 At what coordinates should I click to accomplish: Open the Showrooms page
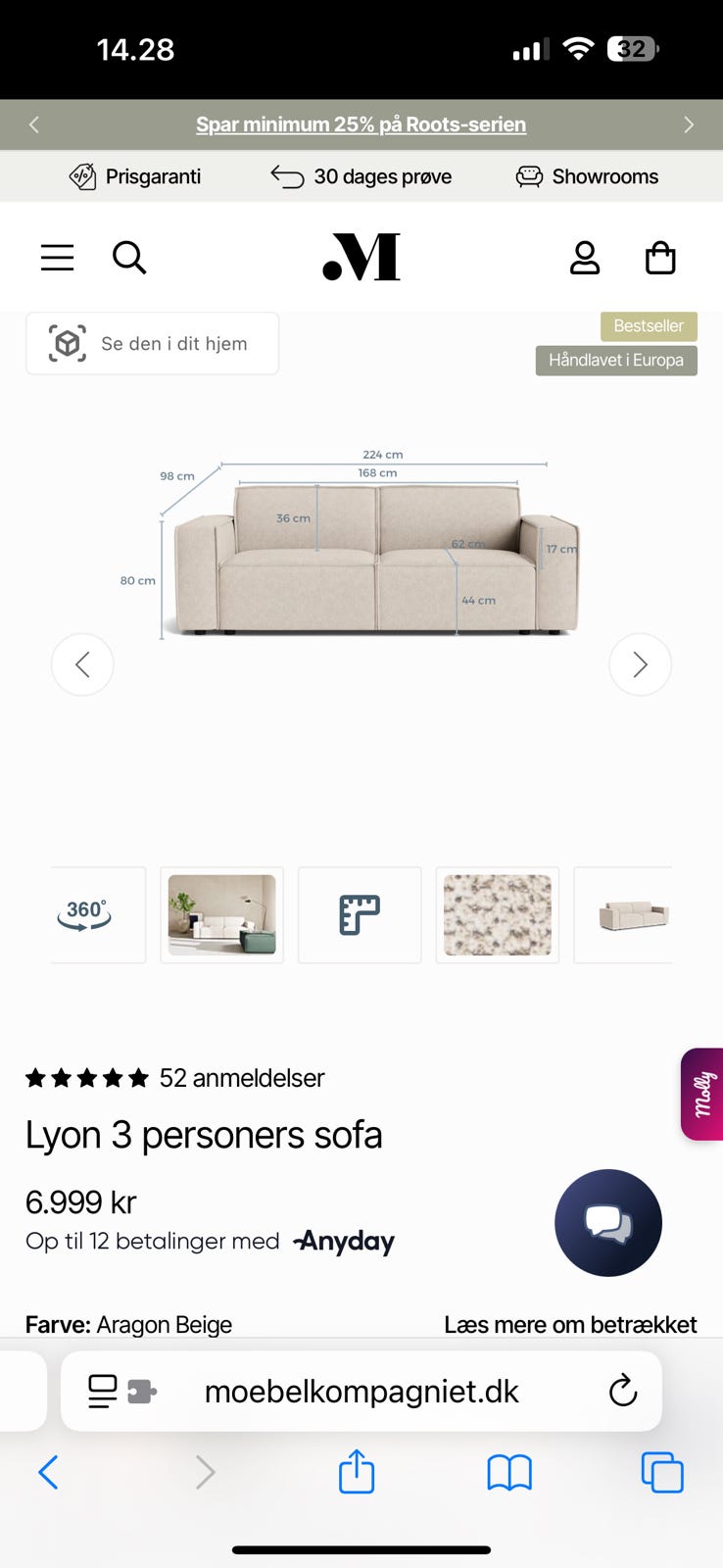click(586, 176)
